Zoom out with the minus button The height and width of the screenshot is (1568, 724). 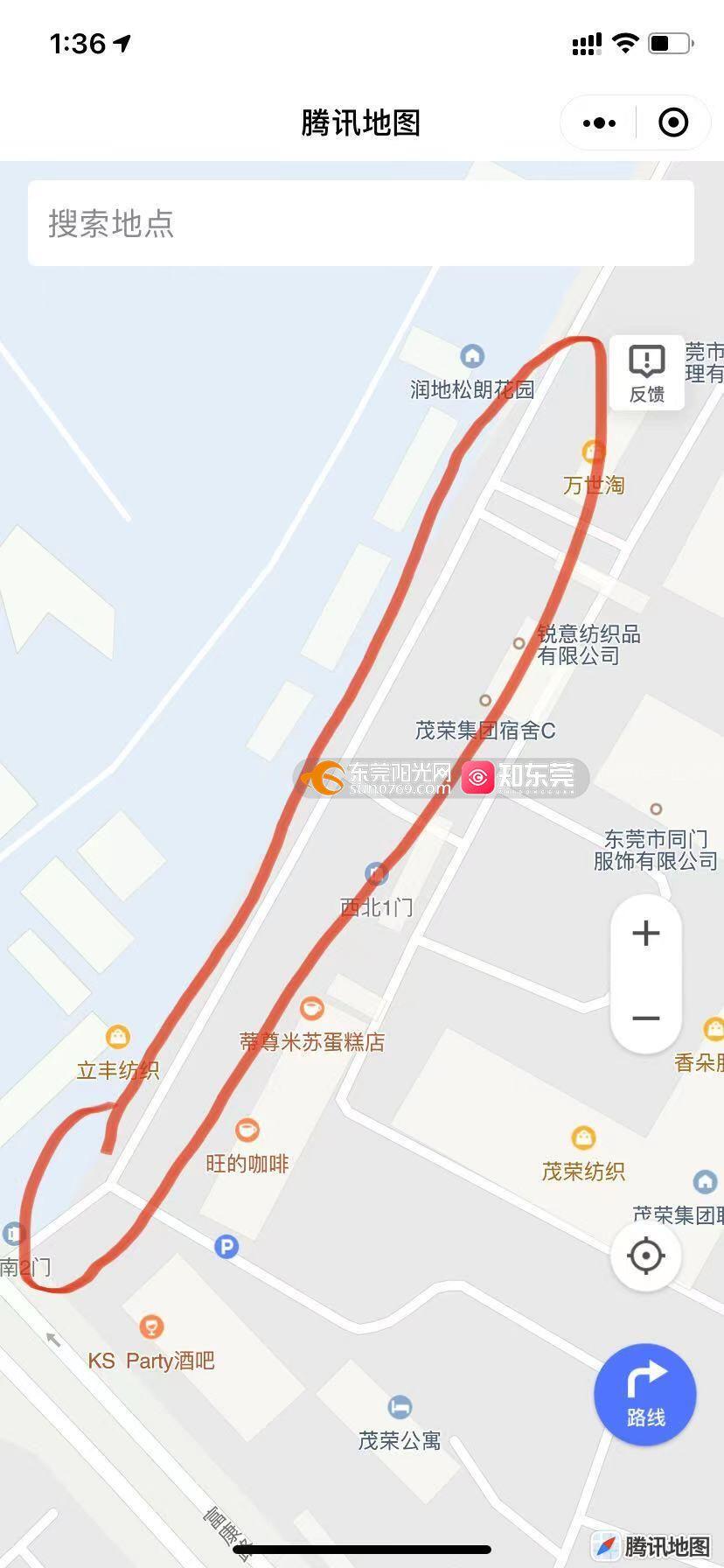(x=646, y=1018)
